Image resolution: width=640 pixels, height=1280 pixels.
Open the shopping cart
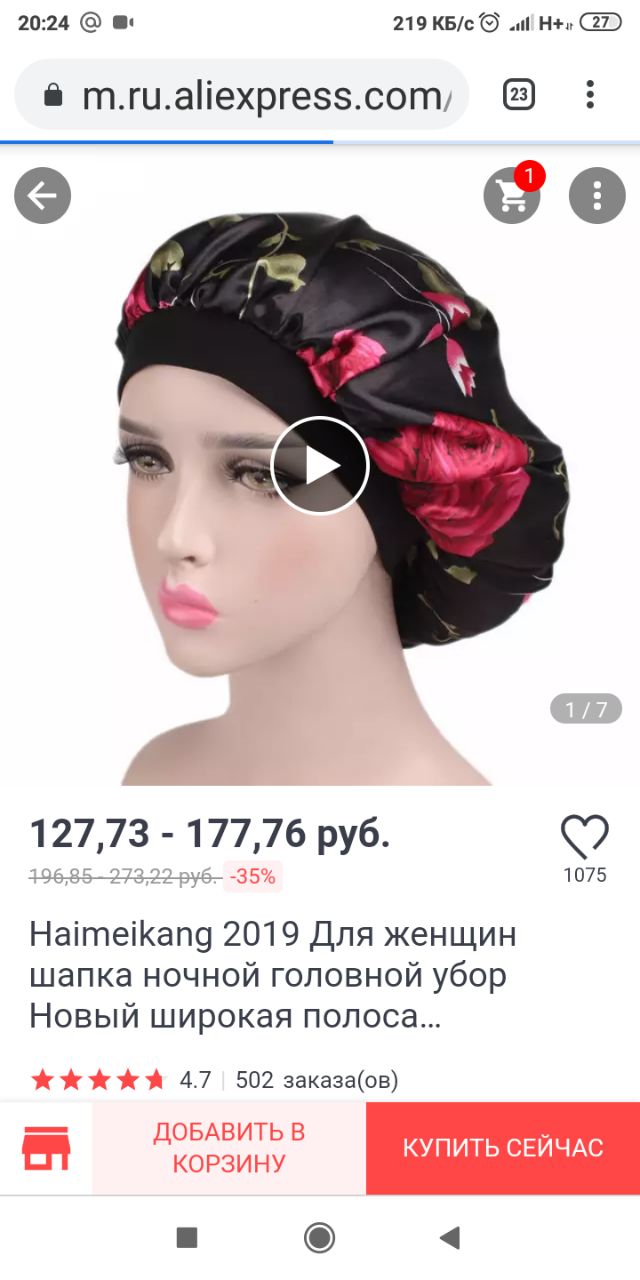[512, 195]
